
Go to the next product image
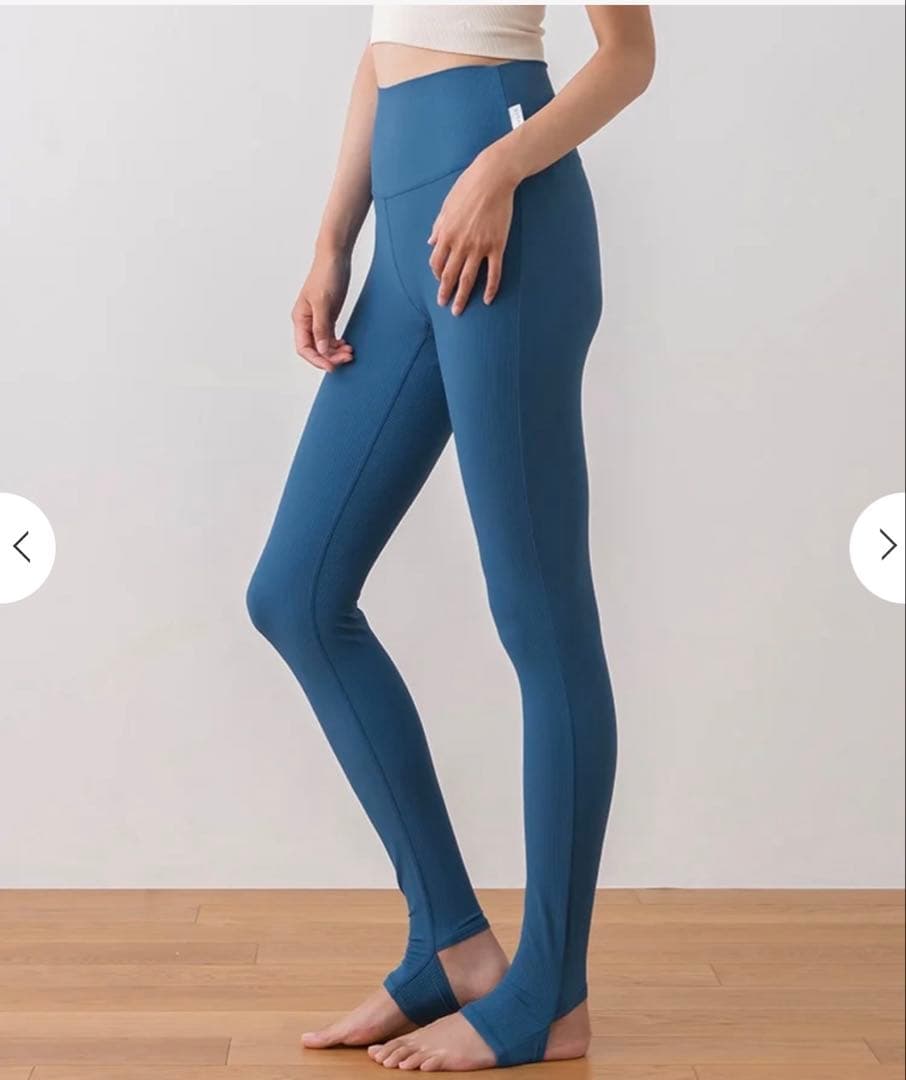[886, 545]
